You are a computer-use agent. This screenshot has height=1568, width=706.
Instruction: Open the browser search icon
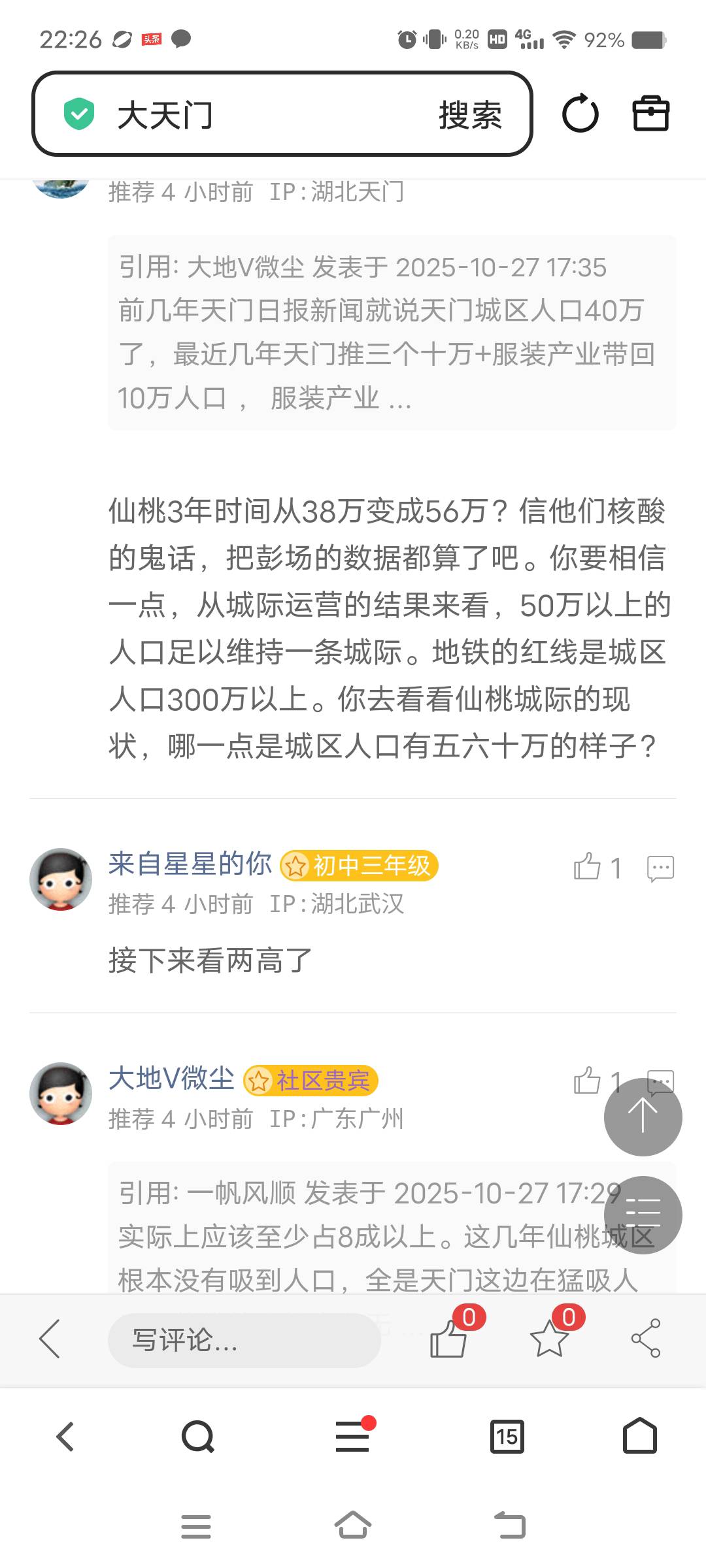tap(197, 1436)
